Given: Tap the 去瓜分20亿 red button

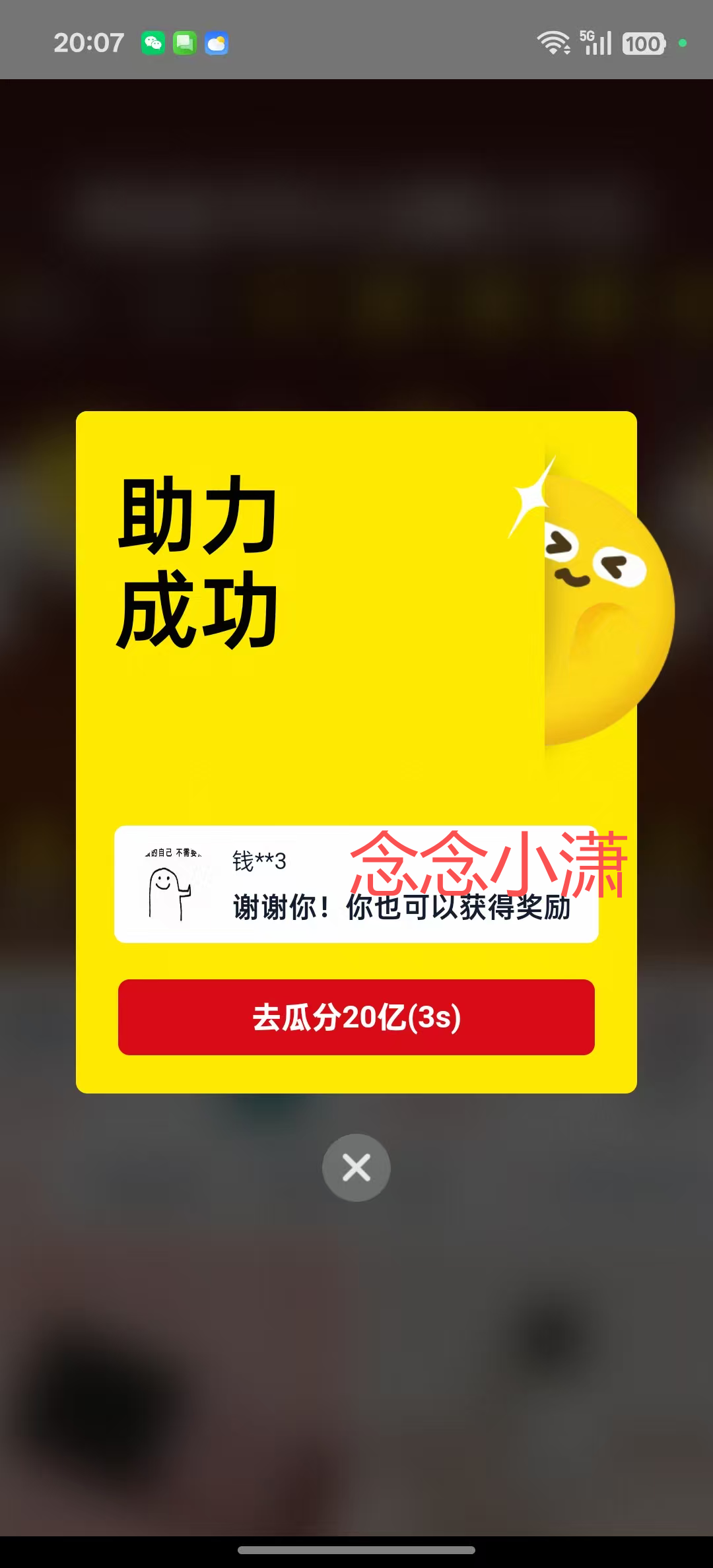Looking at the screenshot, I should click(x=356, y=1017).
